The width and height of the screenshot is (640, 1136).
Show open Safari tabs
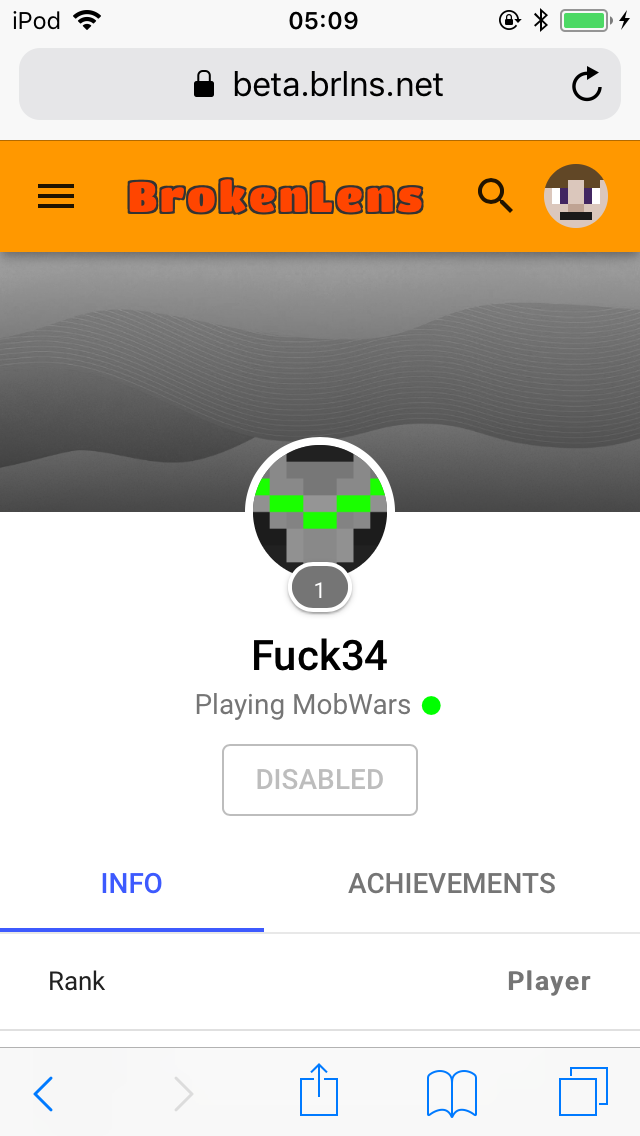coord(583,1091)
